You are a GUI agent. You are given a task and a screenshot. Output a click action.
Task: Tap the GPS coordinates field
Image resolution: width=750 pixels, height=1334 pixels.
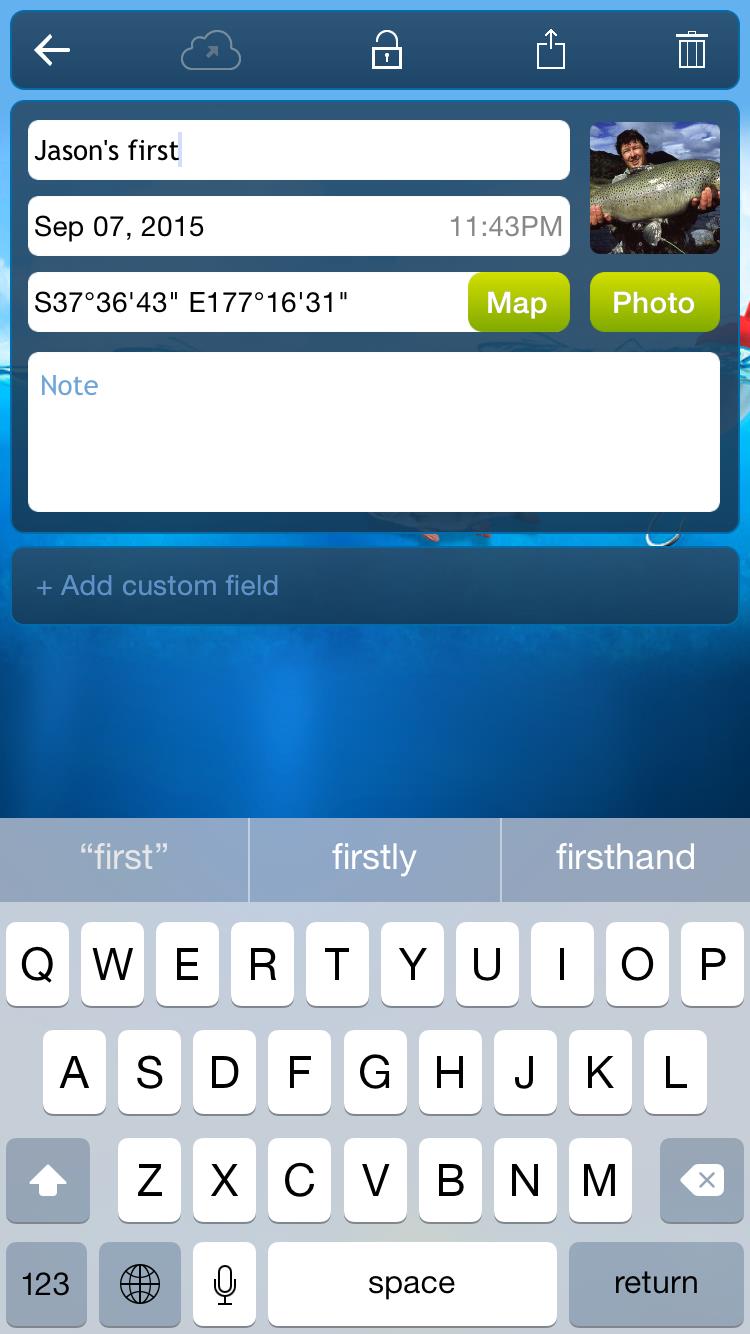248,302
